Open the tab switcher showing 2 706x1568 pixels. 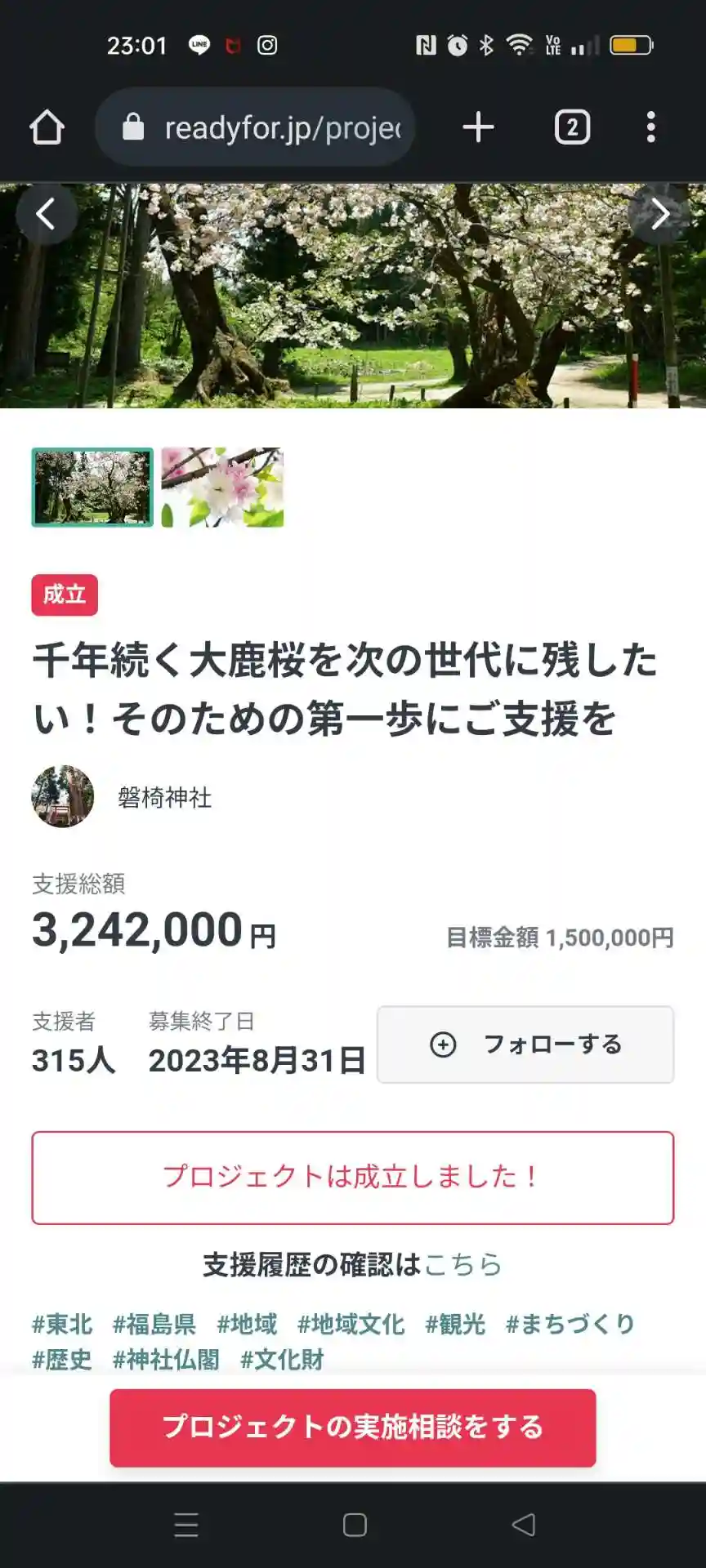pyautogui.click(x=572, y=127)
